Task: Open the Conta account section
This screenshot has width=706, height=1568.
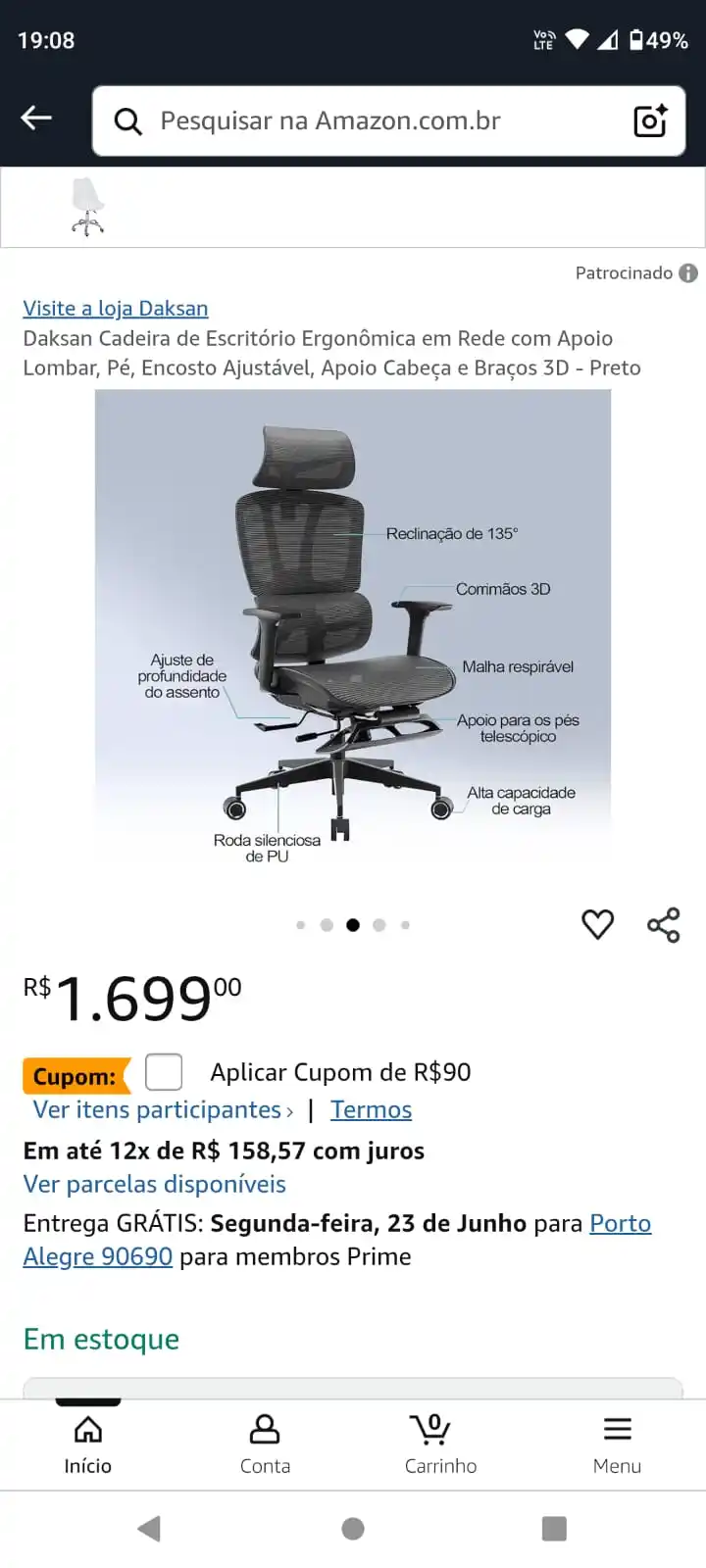Action: [265, 1443]
